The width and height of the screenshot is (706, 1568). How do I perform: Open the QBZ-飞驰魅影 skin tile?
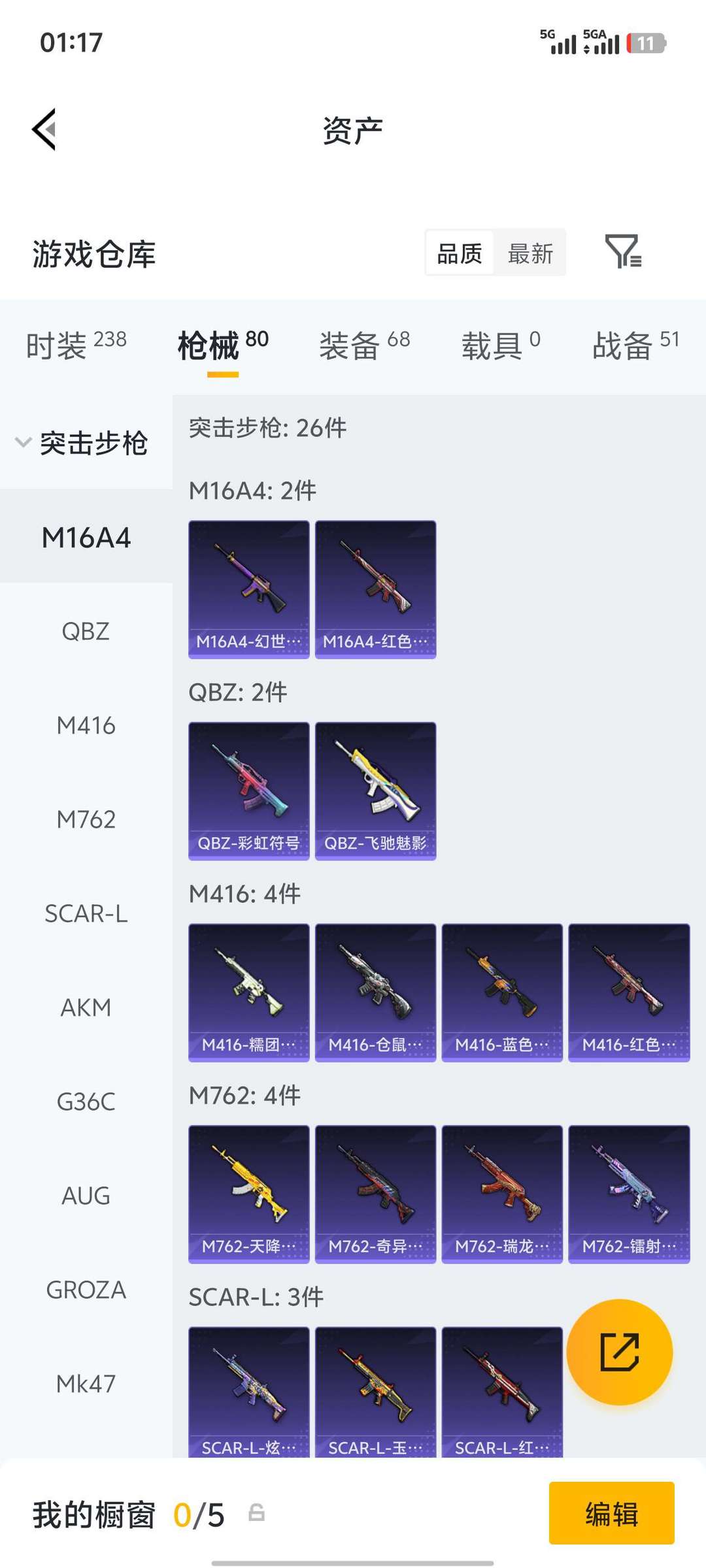coord(375,791)
